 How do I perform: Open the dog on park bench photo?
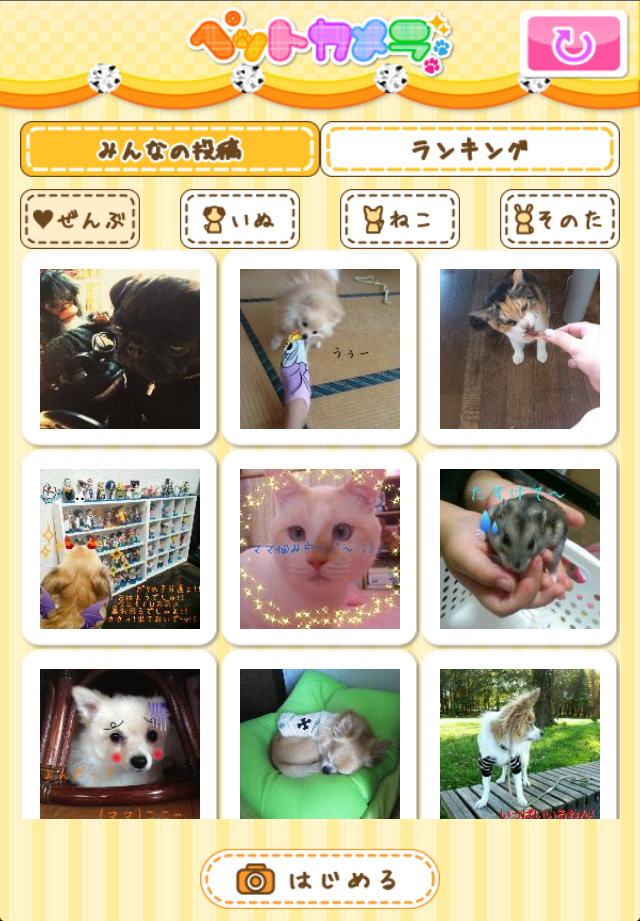pos(520,742)
